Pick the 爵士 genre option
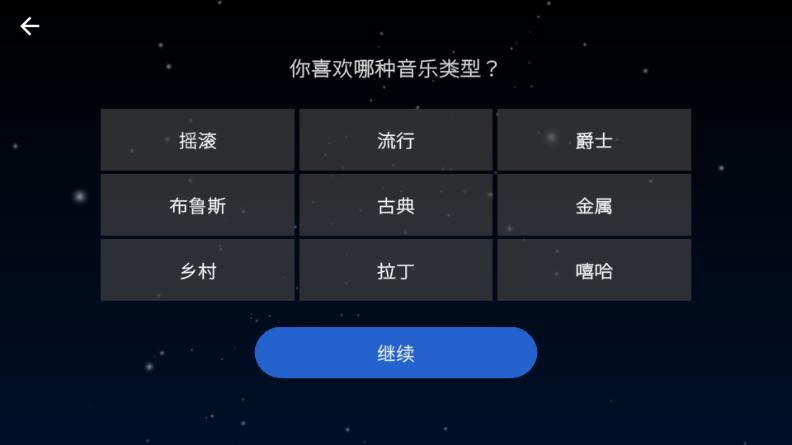Screen dimensions: 792x445 point(594,140)
